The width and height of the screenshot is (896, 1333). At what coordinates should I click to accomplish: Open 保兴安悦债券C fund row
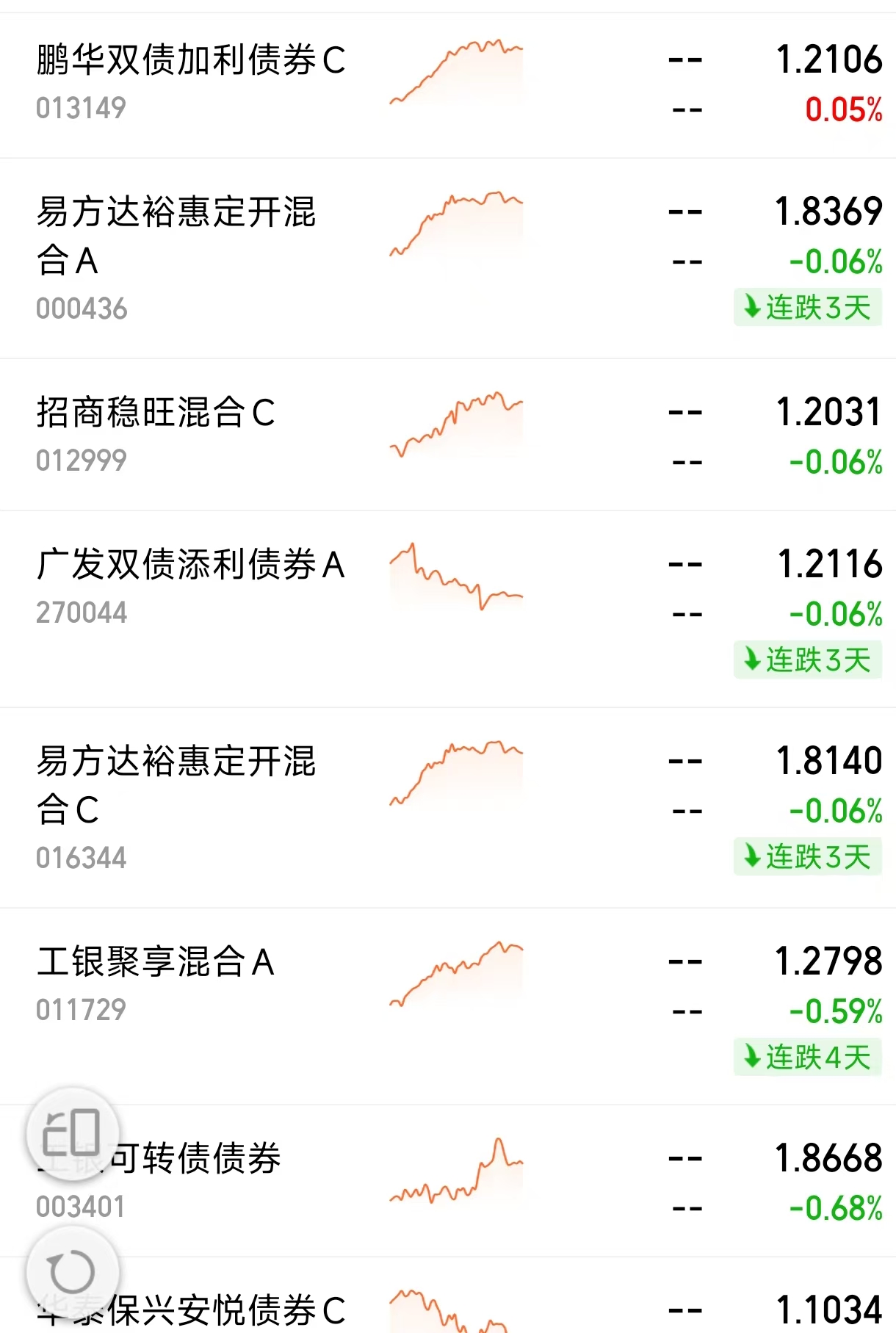click(448, 1296)
